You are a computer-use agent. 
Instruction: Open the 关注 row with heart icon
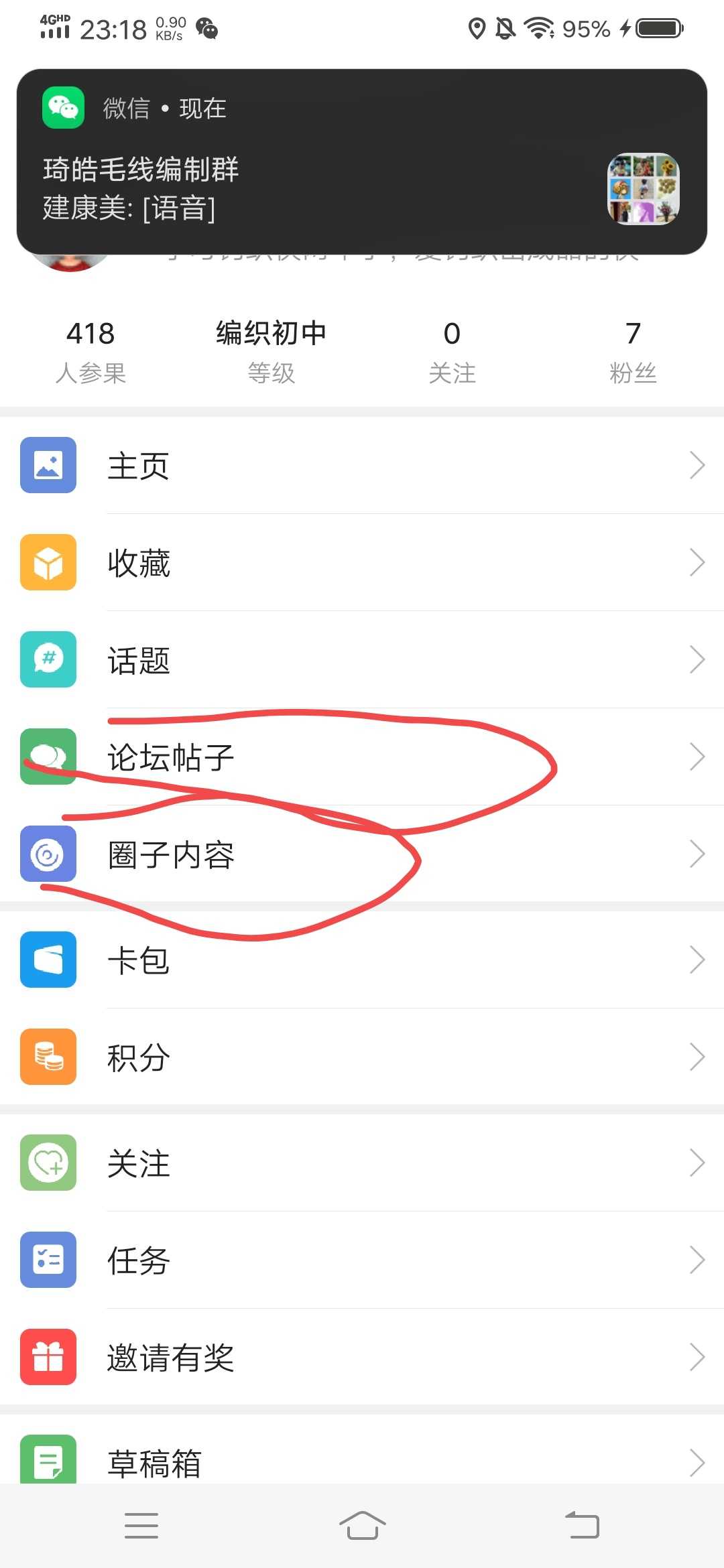coord(362,1163)
